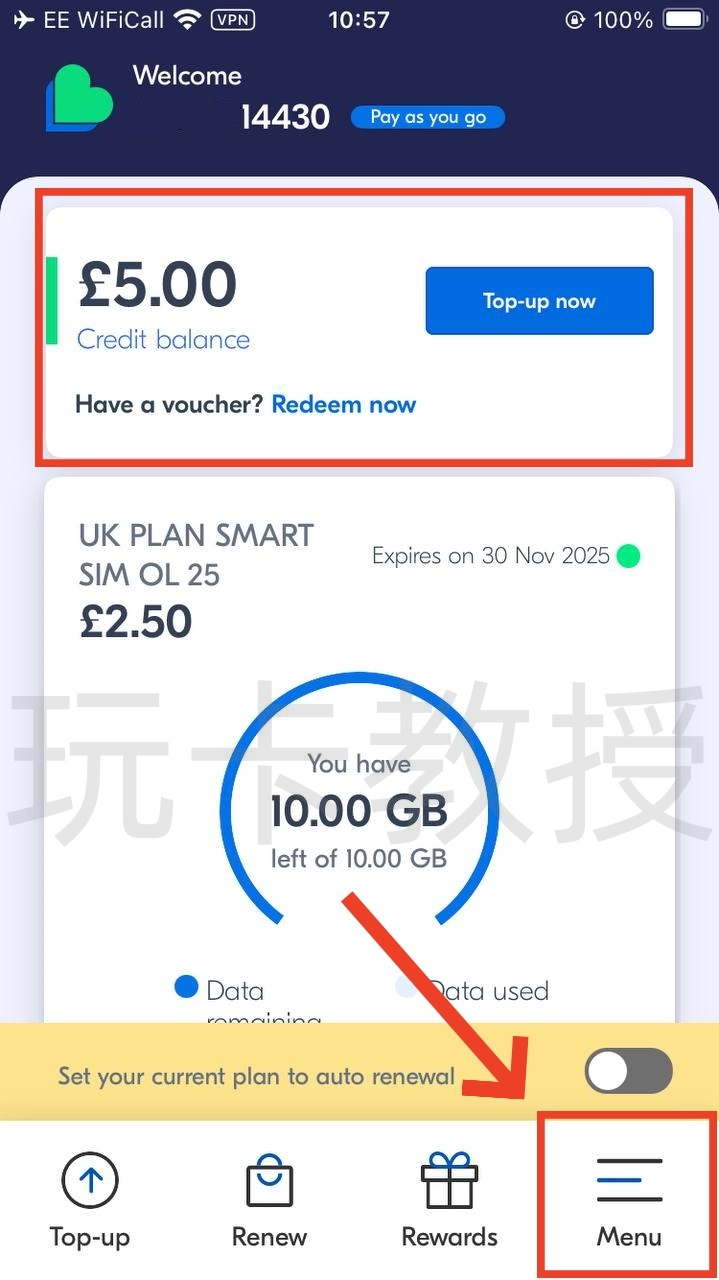Open the Menu tab
Image resolution: width=719 pixels, height=1280 pixels.
click(x=629, y=1200)
